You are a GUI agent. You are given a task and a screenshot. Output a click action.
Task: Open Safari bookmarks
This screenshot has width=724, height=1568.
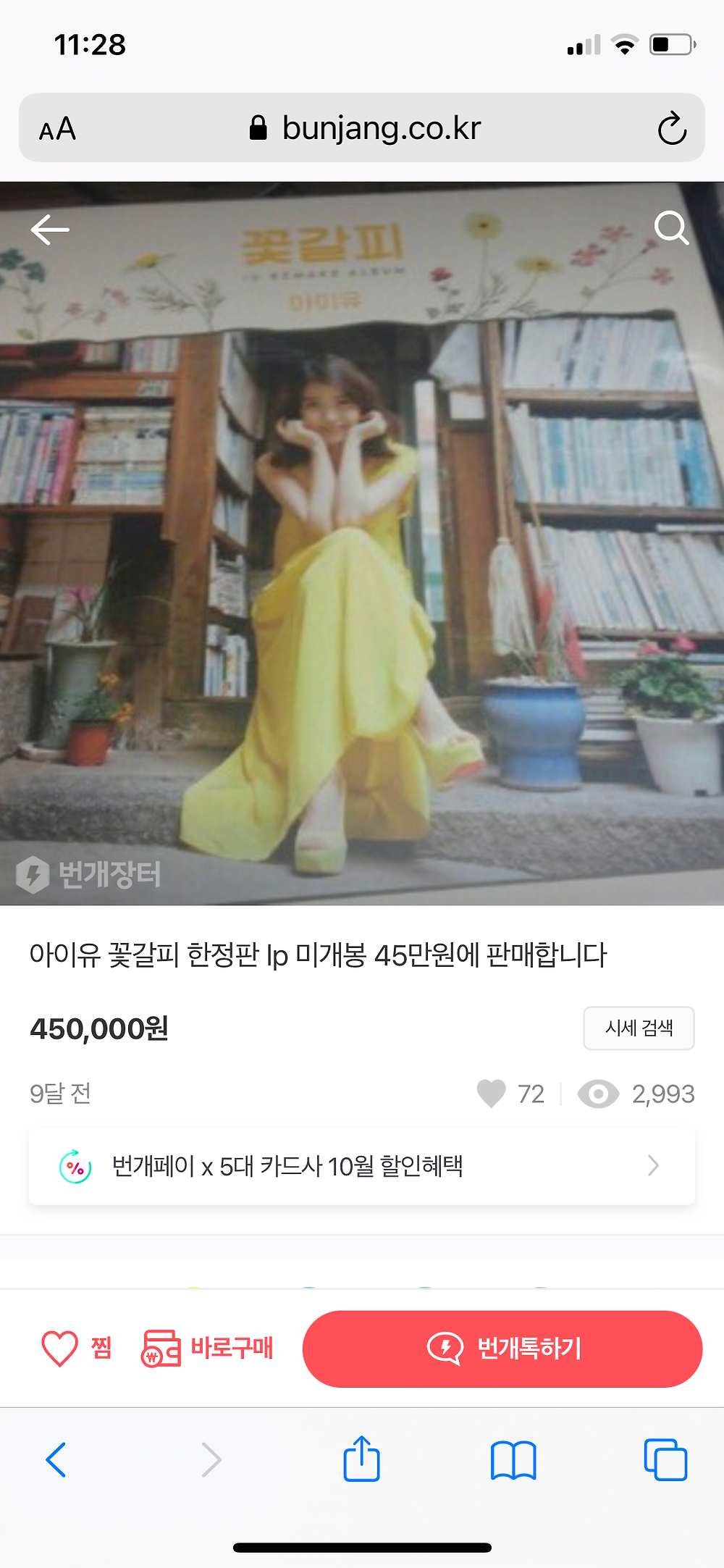coord(513,1459)
